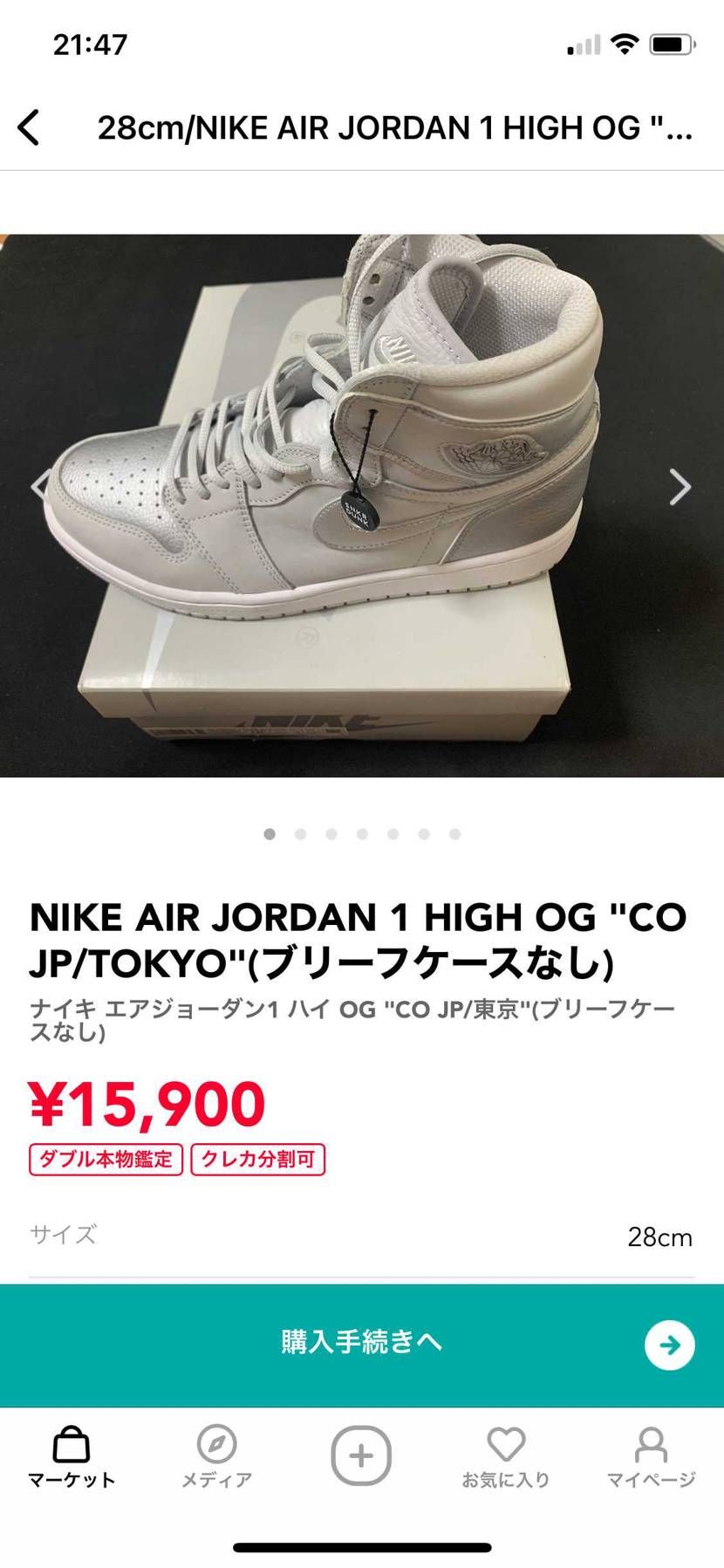Show the previous product photo
The image size is (724, 1568).
[x=40, y=485]
